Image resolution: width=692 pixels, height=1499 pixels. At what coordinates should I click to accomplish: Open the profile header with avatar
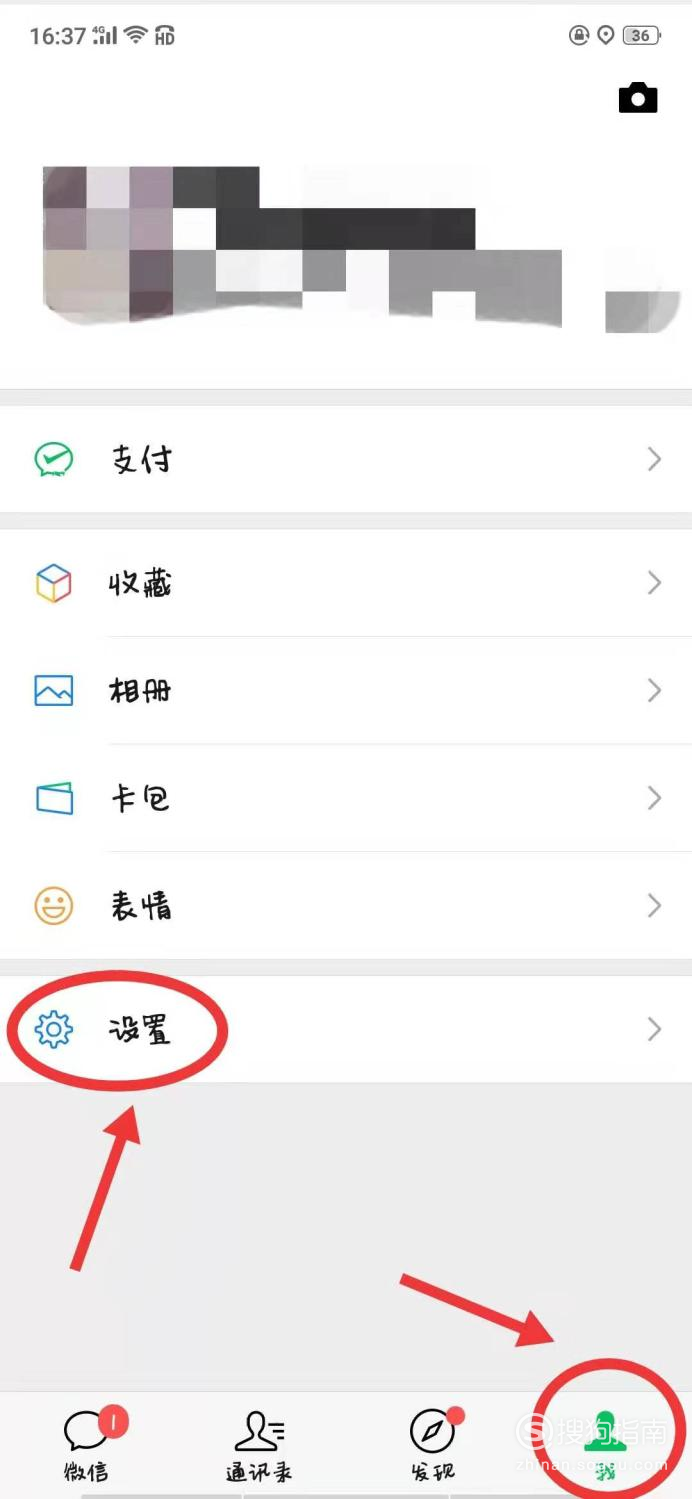click(x=346, y=250)
